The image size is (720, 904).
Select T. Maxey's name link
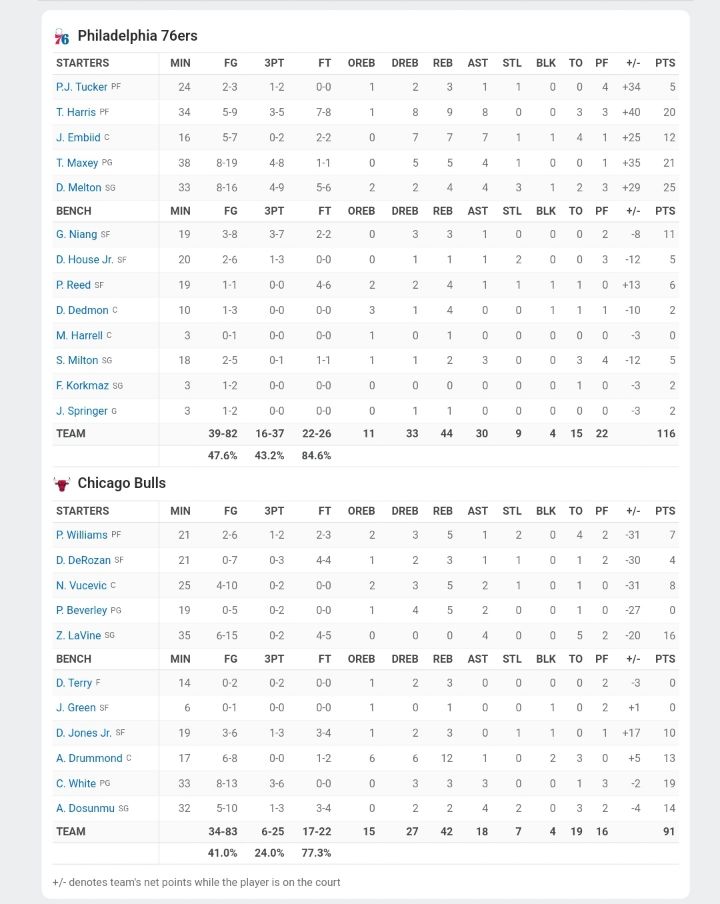[x=77, y=162]
